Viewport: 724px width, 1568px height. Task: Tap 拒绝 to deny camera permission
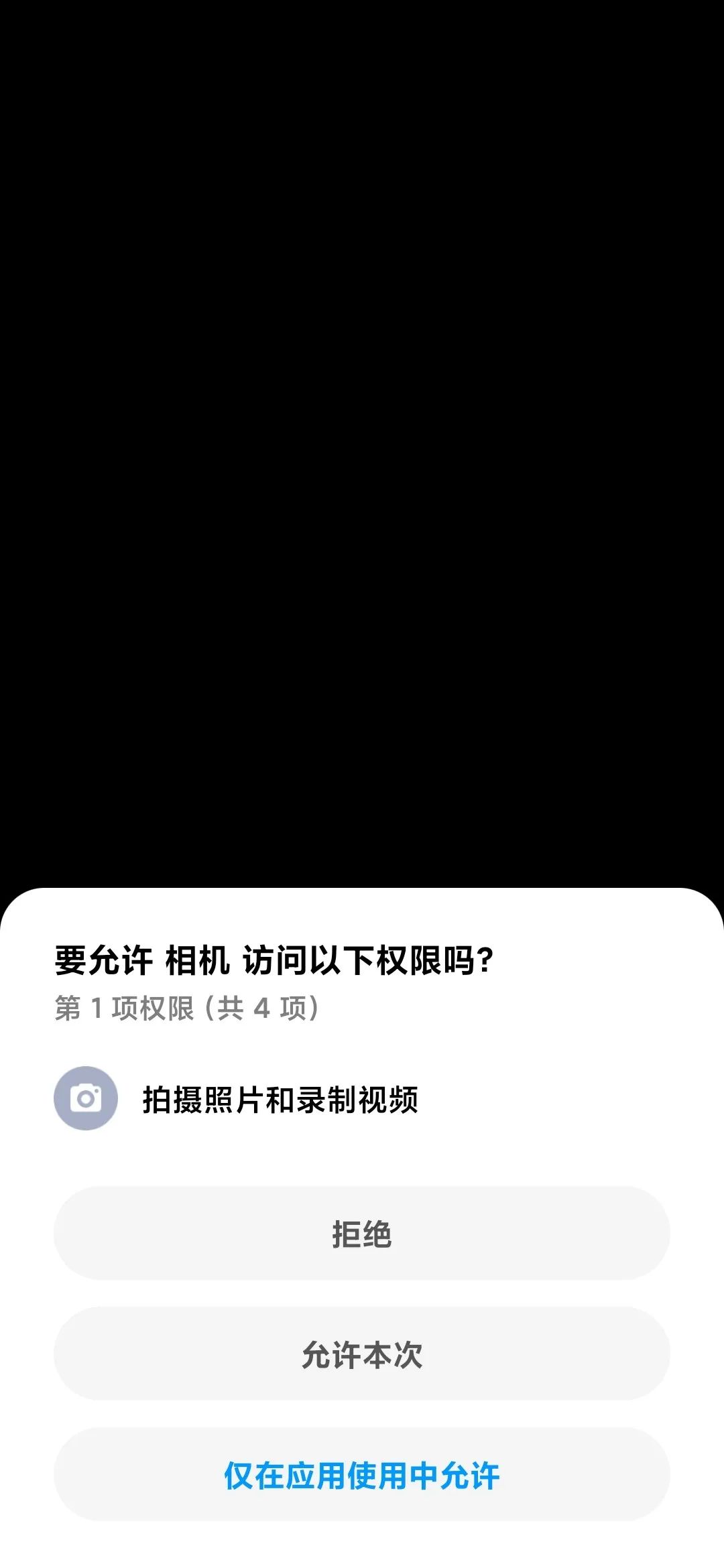tap(362, 1234)
